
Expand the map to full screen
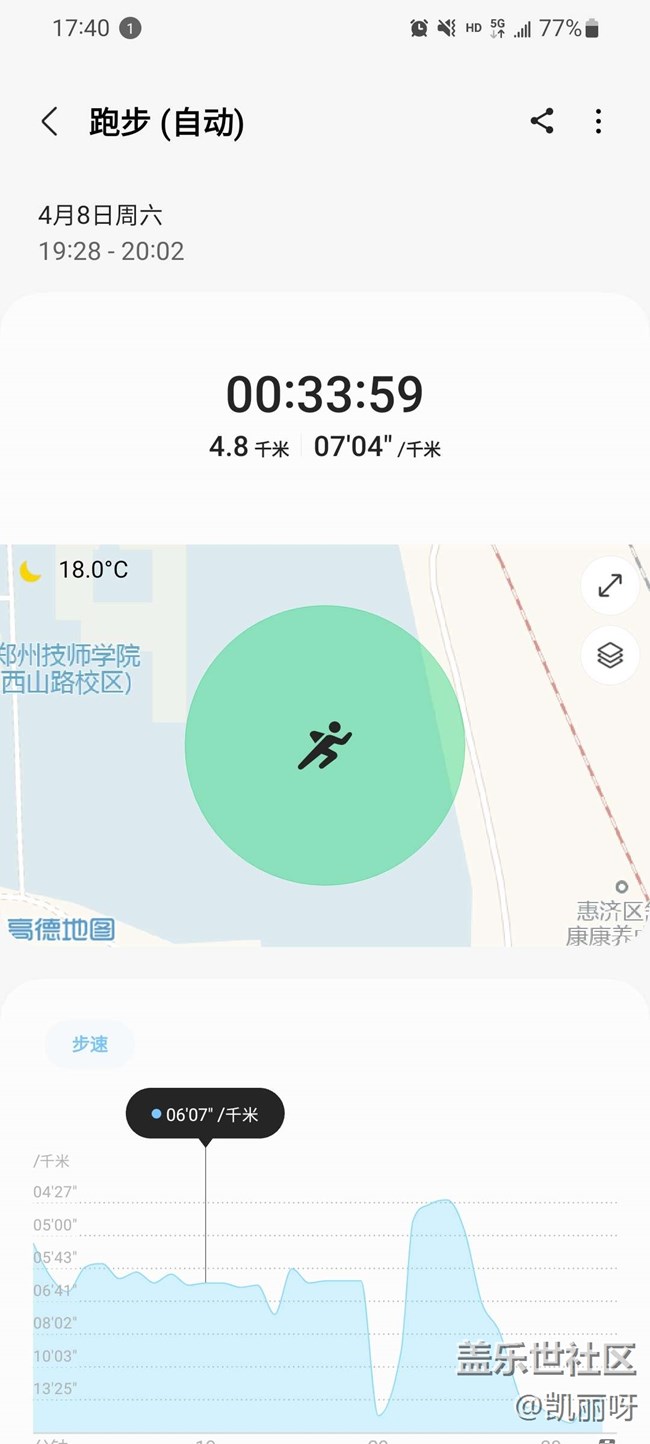(610, 586)
